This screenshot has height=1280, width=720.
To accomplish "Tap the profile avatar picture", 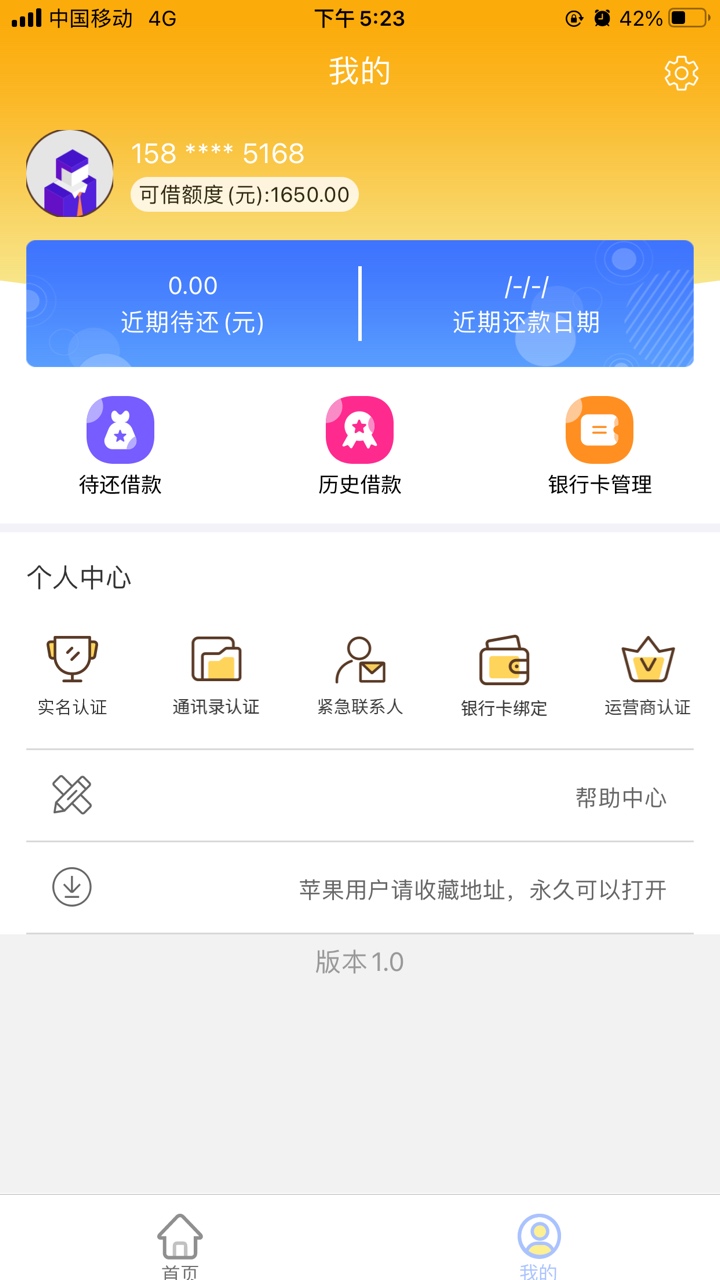I will pyautogui.click(x=70, y=174).
